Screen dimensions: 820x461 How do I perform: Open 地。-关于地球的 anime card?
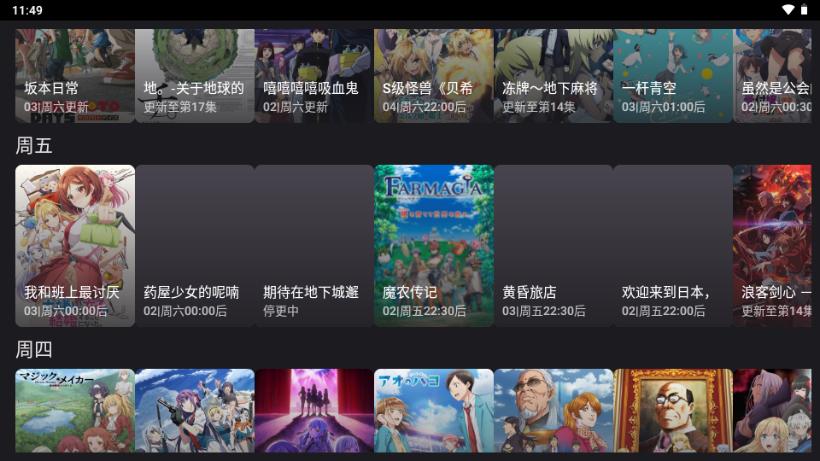coord(194,76)
